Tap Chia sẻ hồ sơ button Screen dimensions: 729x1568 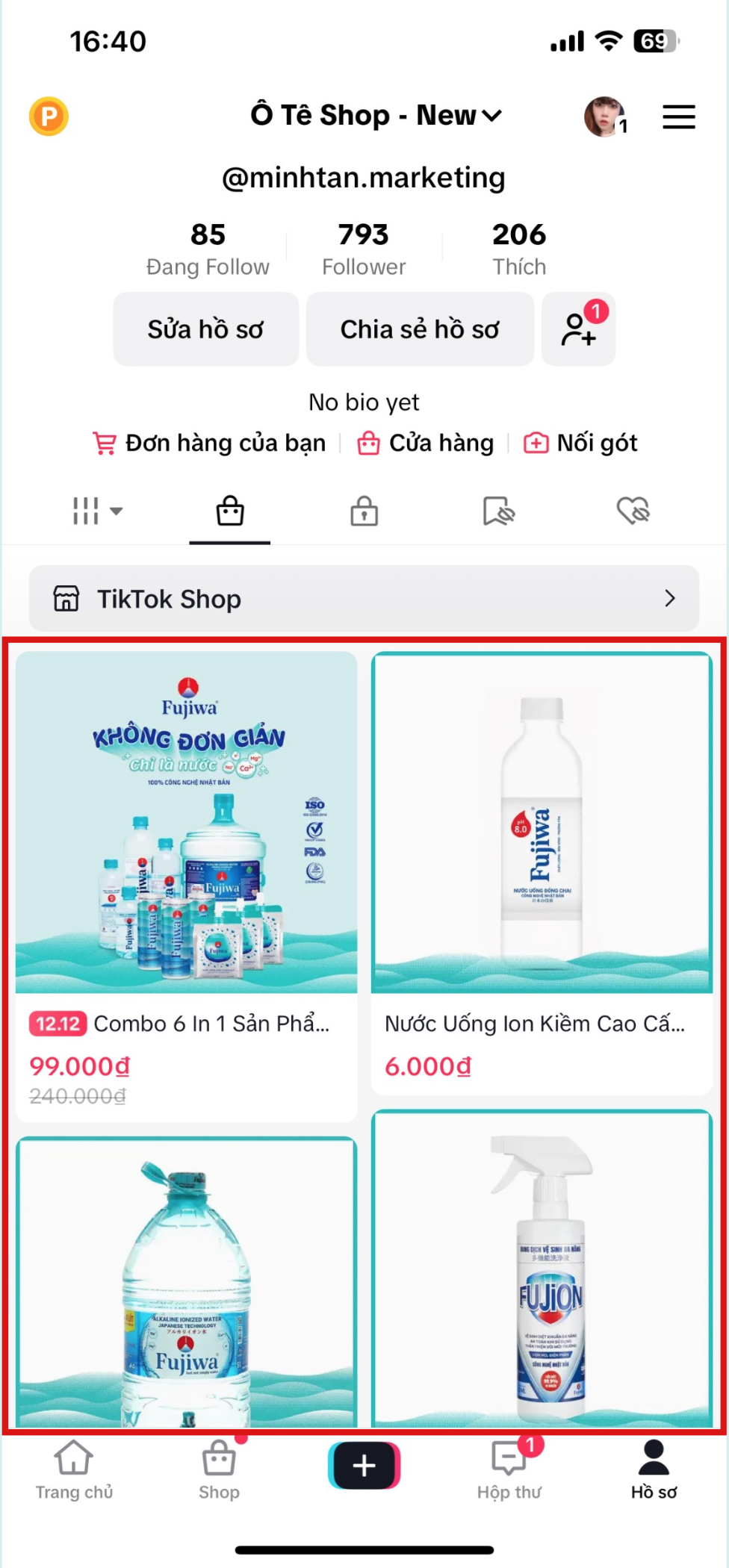click(420, 329)
